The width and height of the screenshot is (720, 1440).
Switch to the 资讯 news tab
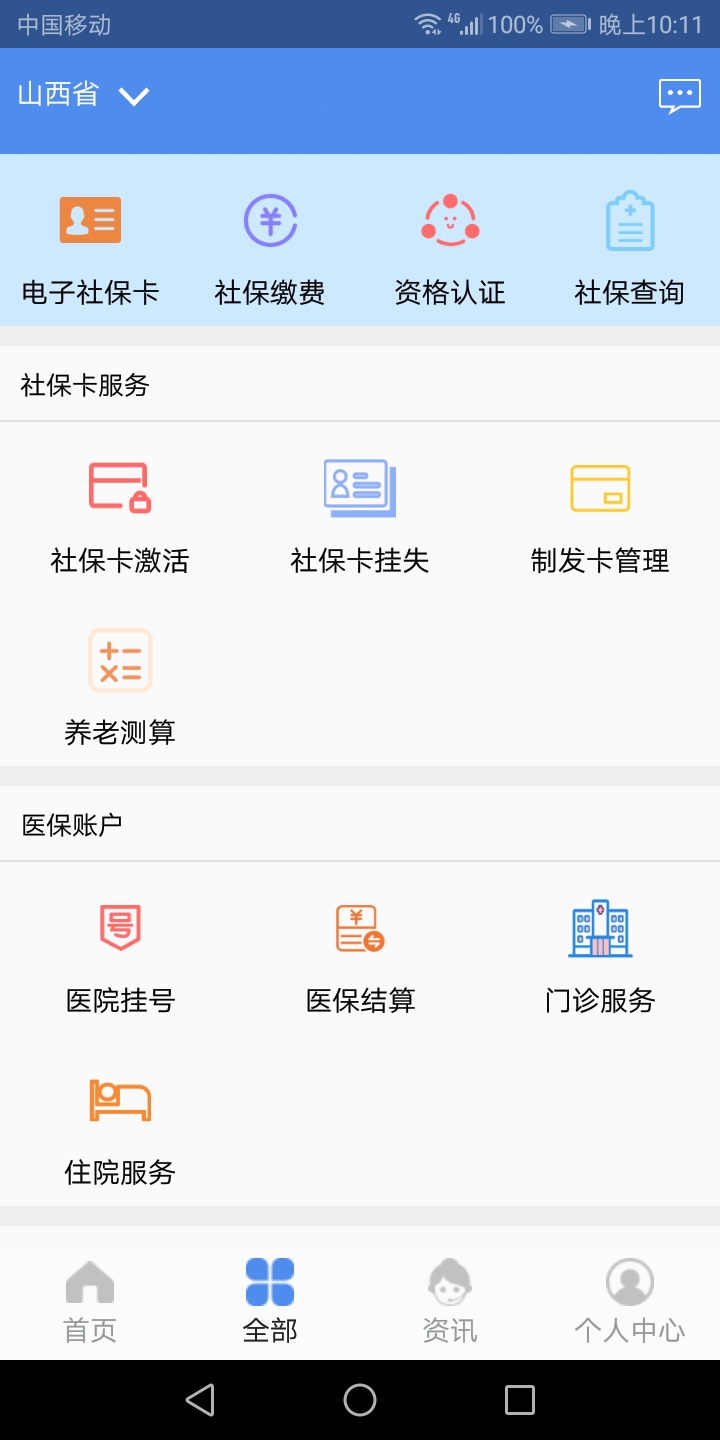click(450, 1298)
